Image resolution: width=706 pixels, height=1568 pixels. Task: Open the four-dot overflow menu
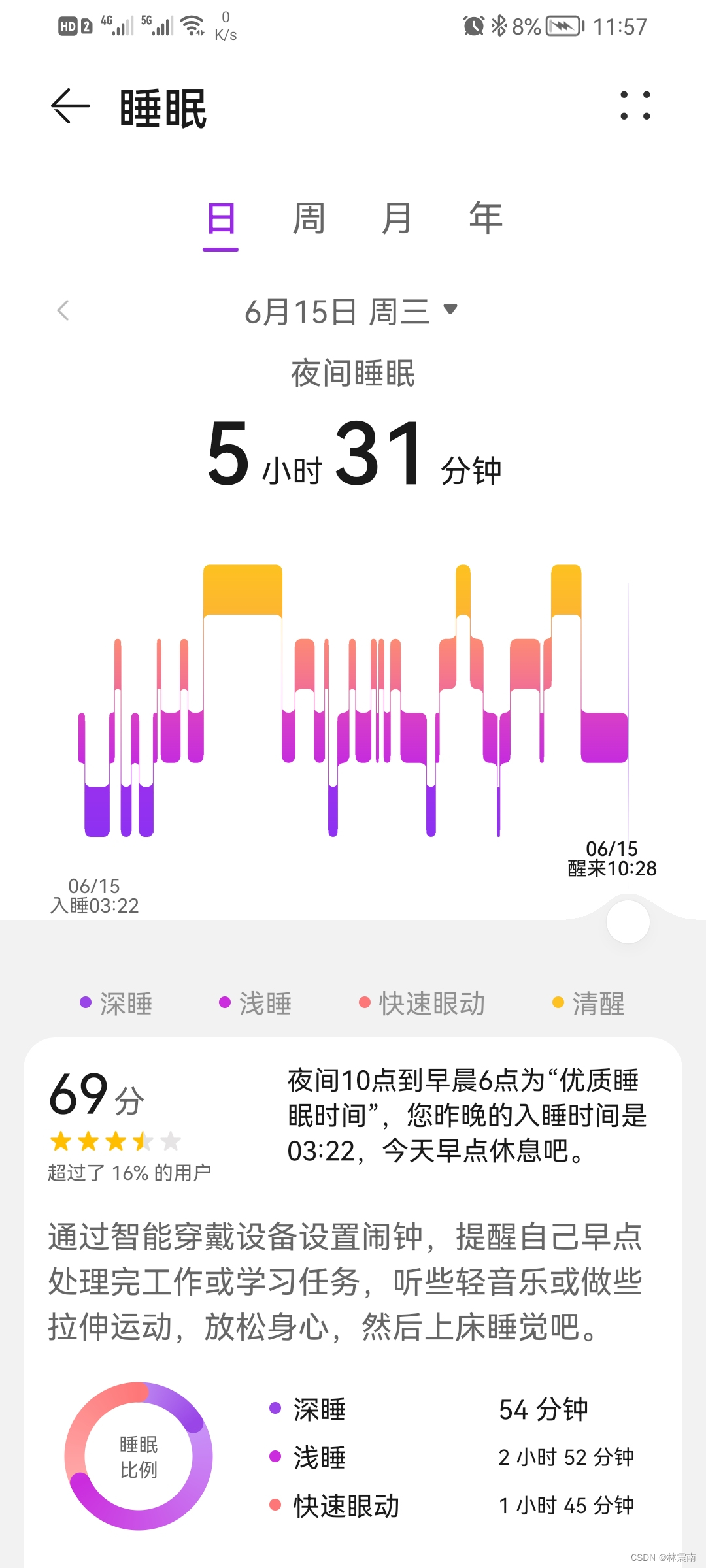click(635, 106)
